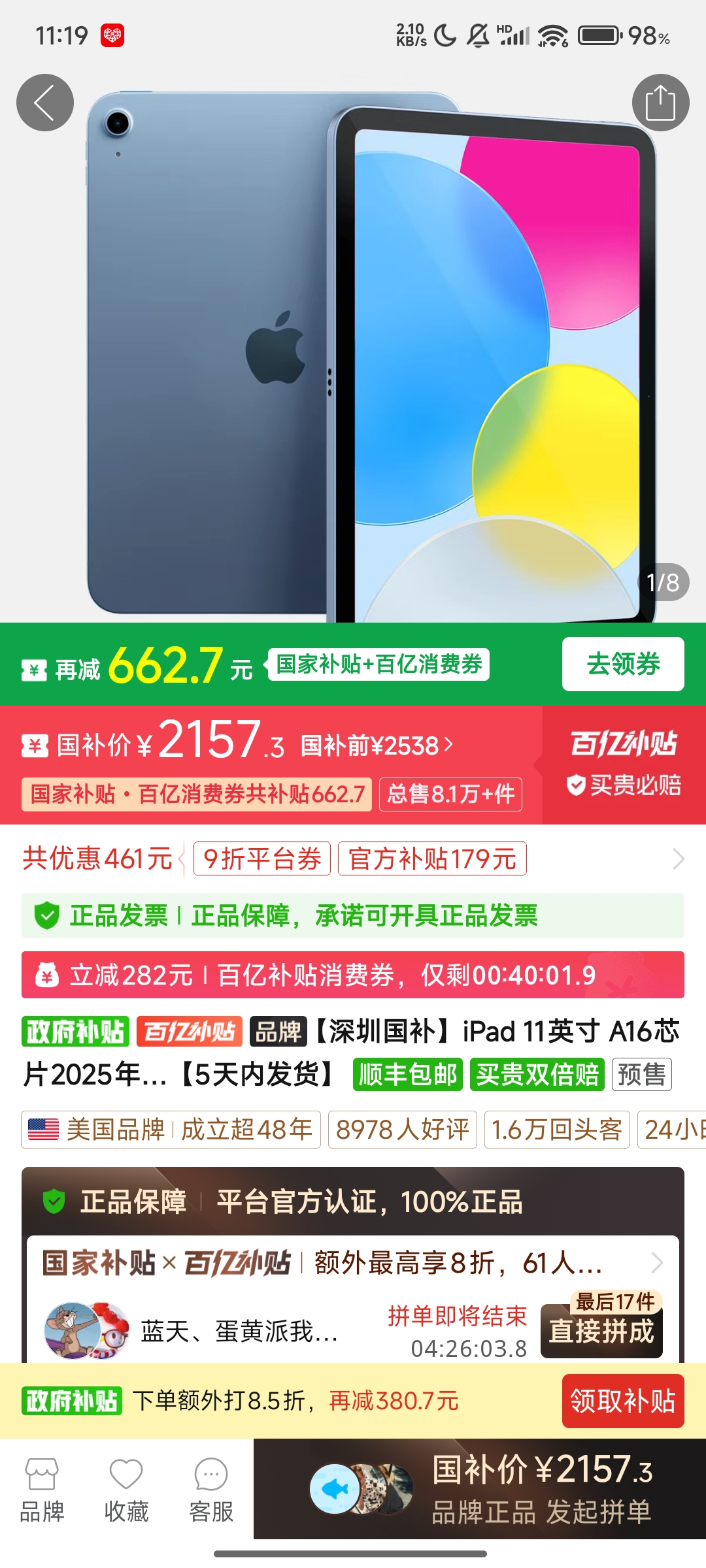Open the 美国品牌 brand info chip
Viewport: 706px width, 1568px height.
click(171, 1129)
